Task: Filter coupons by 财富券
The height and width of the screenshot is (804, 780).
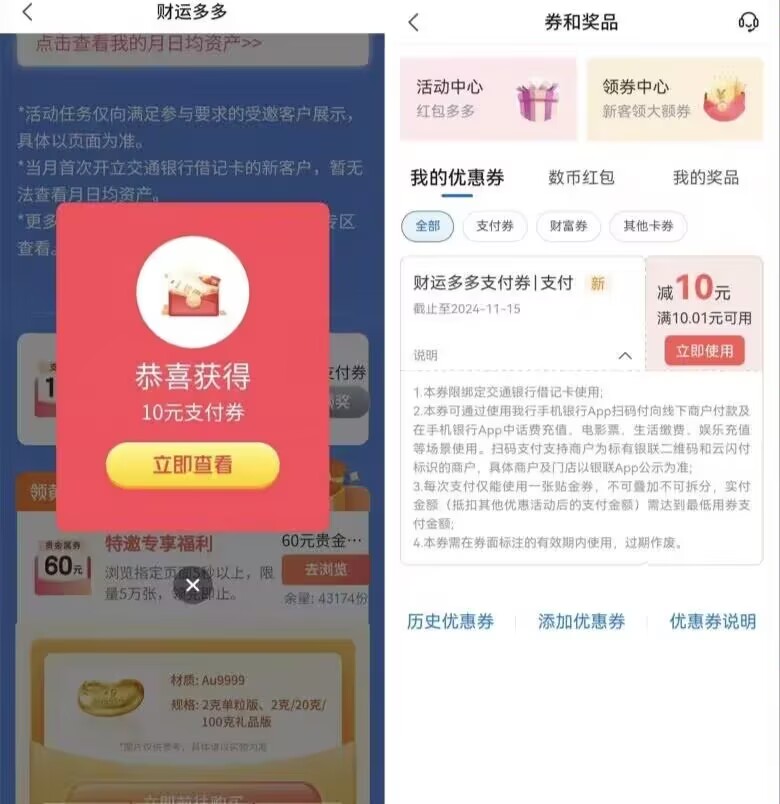Action: pyautogui.click(x=568, y=226)
